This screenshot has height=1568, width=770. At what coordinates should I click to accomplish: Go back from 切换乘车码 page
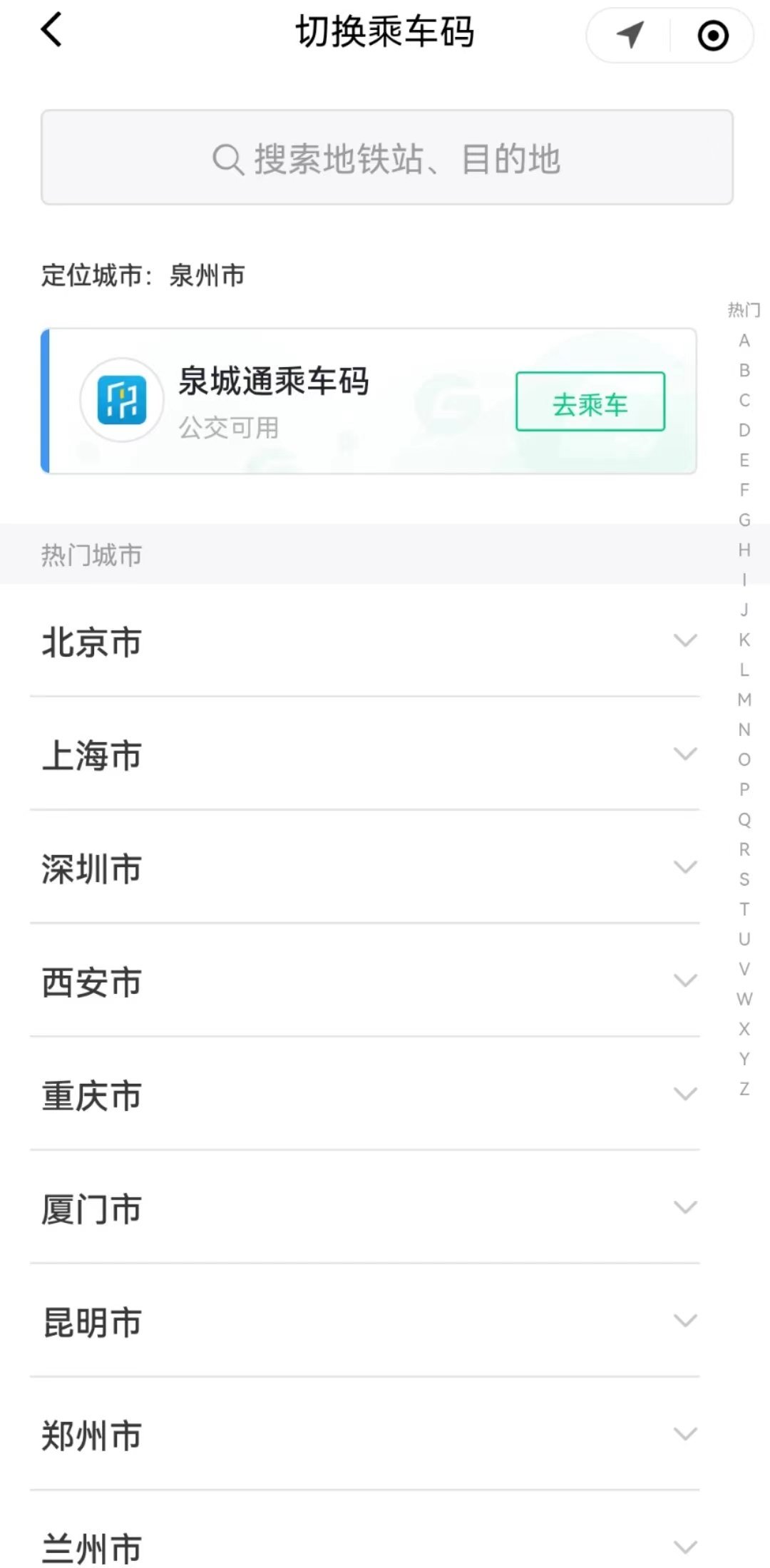(x=51, y=31)
